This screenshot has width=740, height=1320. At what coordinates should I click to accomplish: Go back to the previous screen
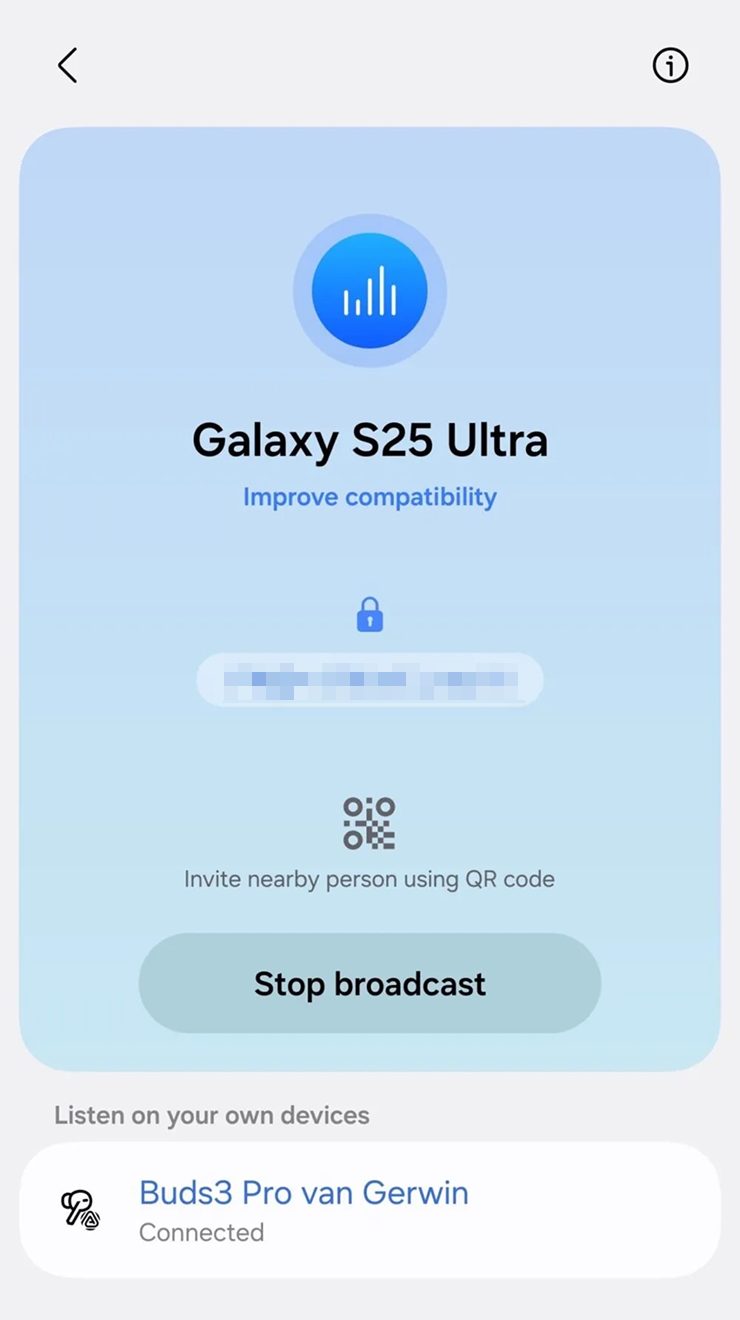pyautogui.click(x=67, y=66)
